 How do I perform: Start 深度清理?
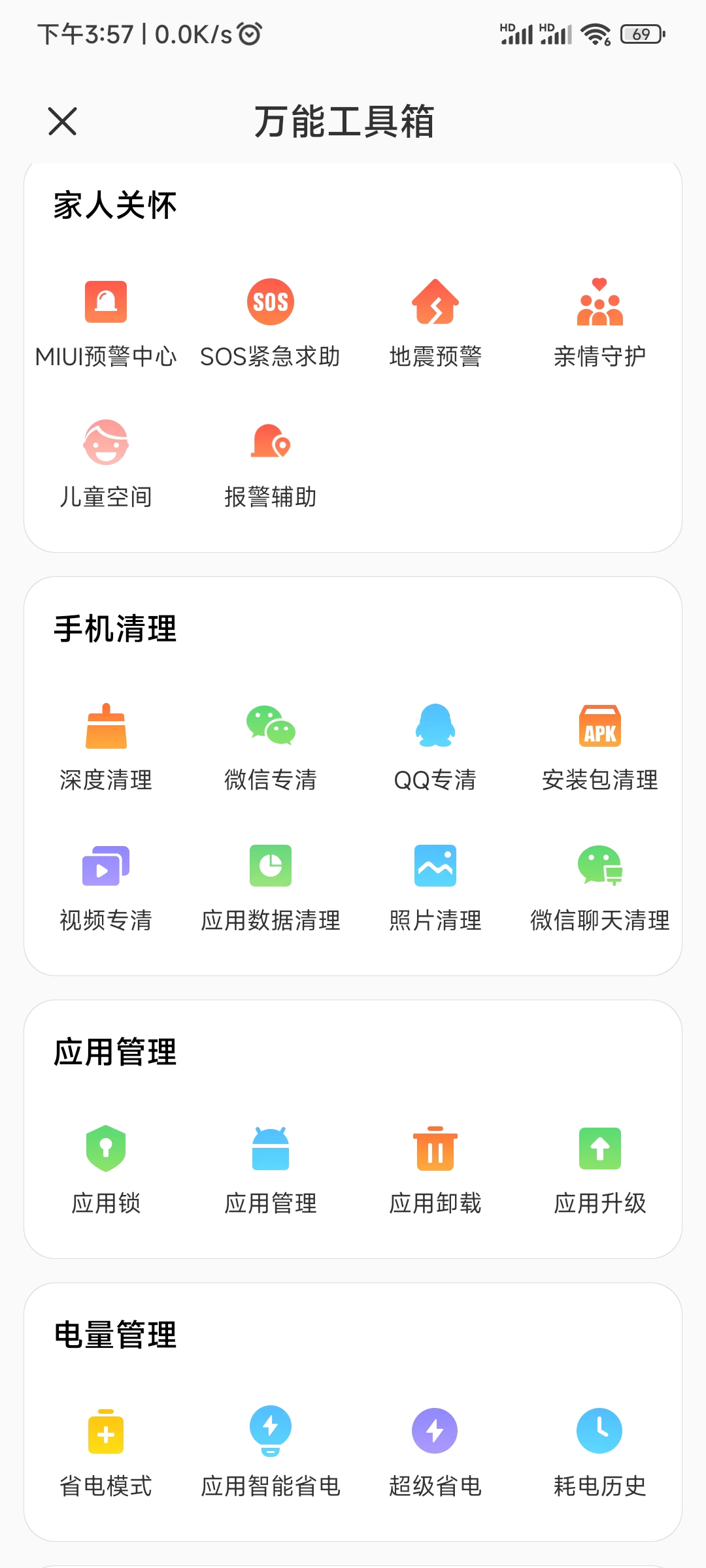pyautogui.click(x=106, y=748)
